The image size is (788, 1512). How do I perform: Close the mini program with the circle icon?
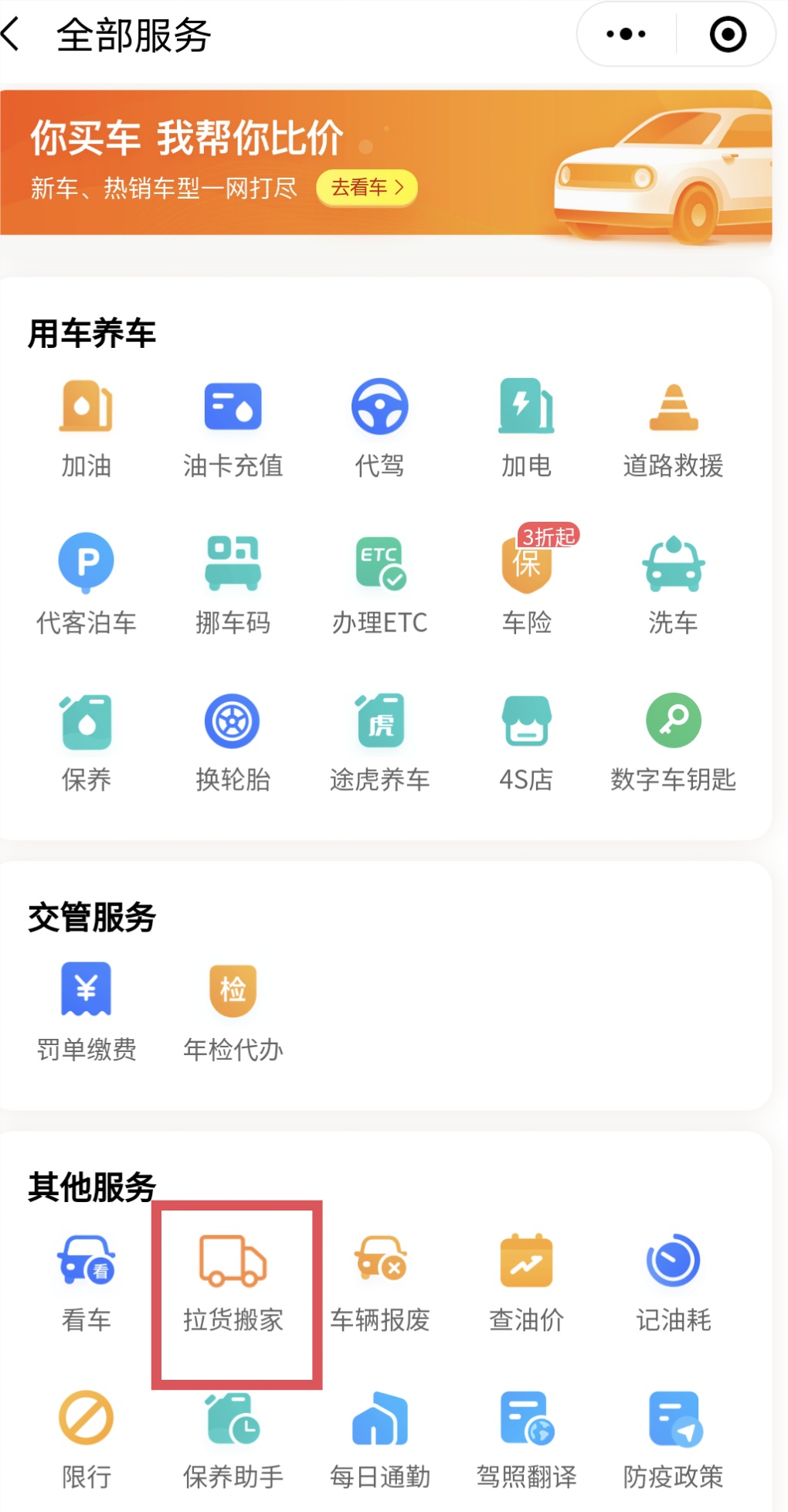click(727, 35)
